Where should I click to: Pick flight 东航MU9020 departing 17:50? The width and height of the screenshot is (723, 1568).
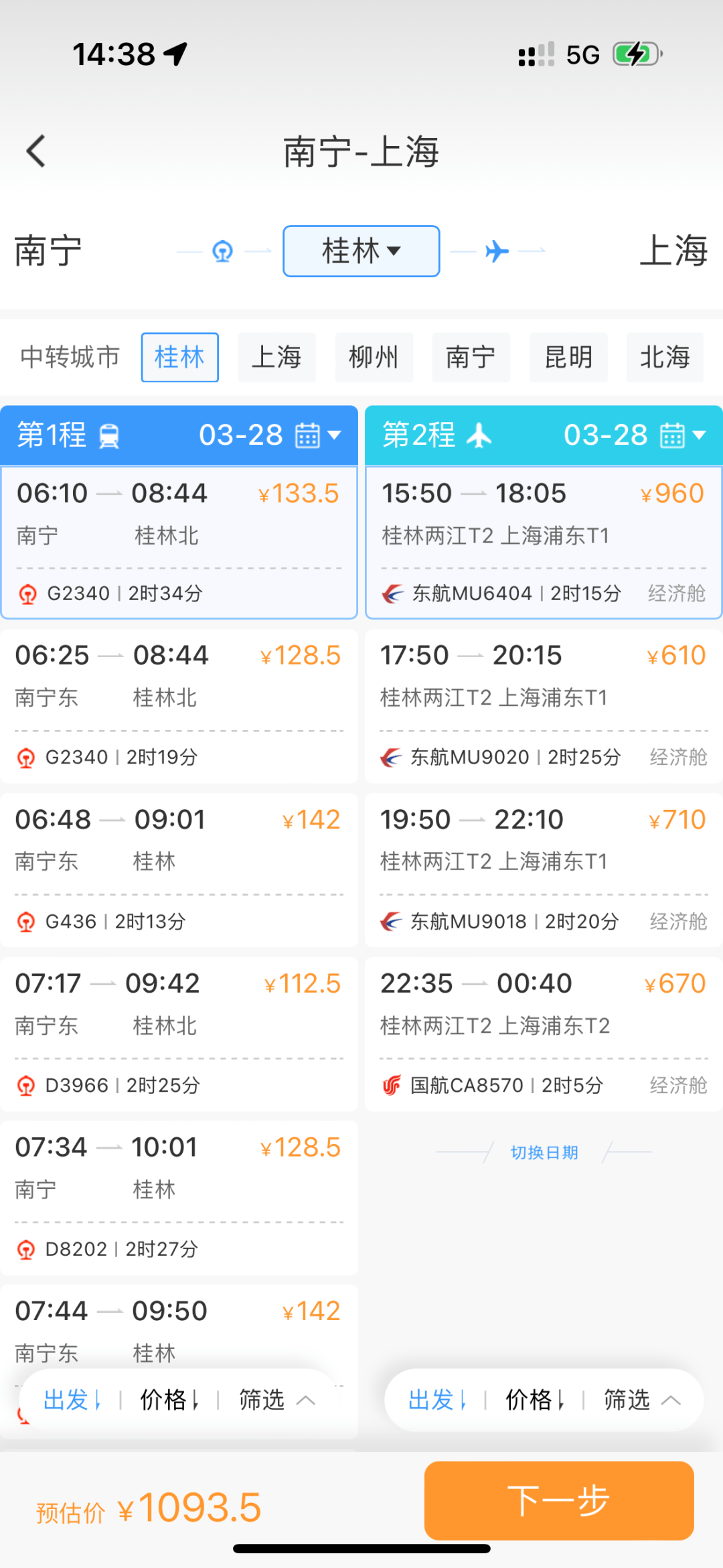pyautogui.click(x=544, y=706)
